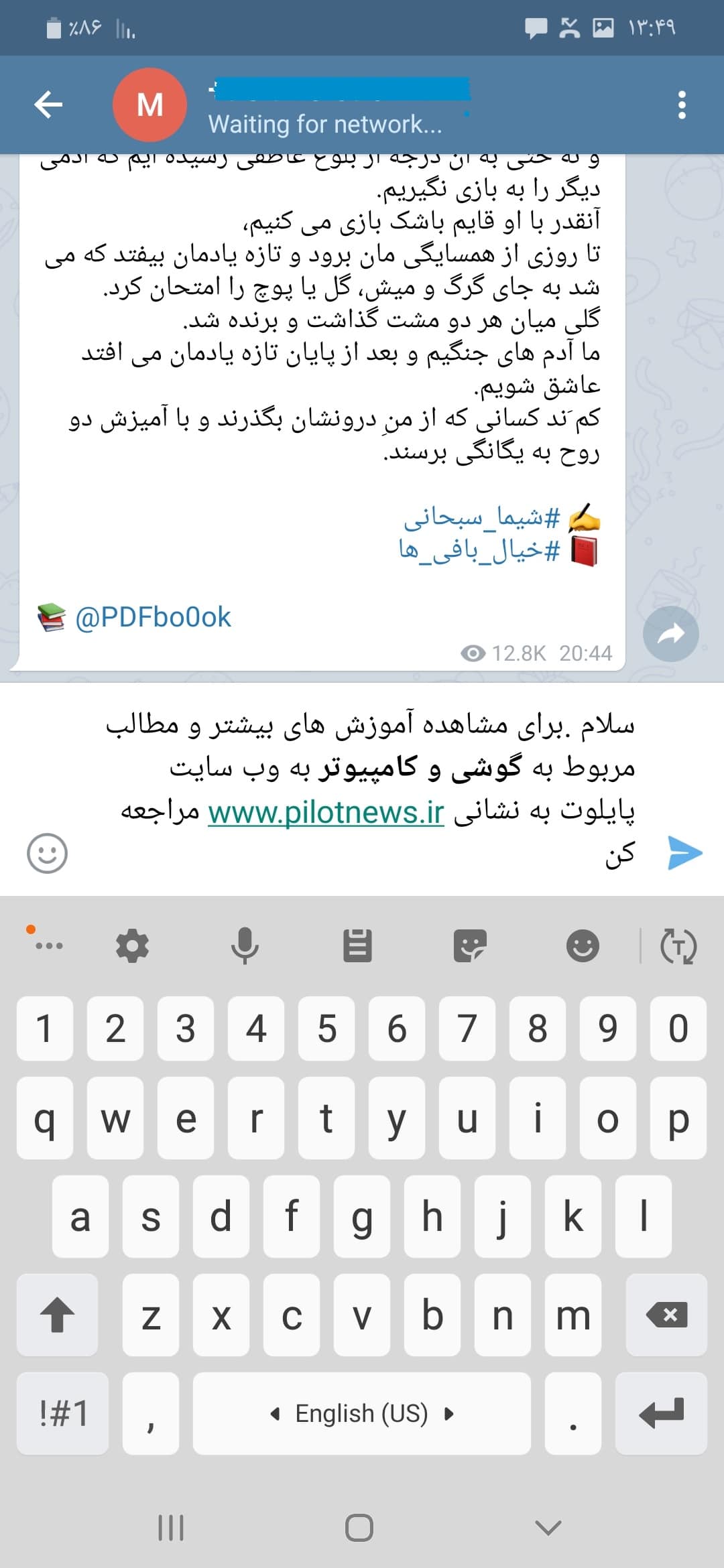The width and height of the screenshot is (724, 1568).
Task: Open the keyboard clipboard
Action: pyautogui.click(x=357, y=946)
